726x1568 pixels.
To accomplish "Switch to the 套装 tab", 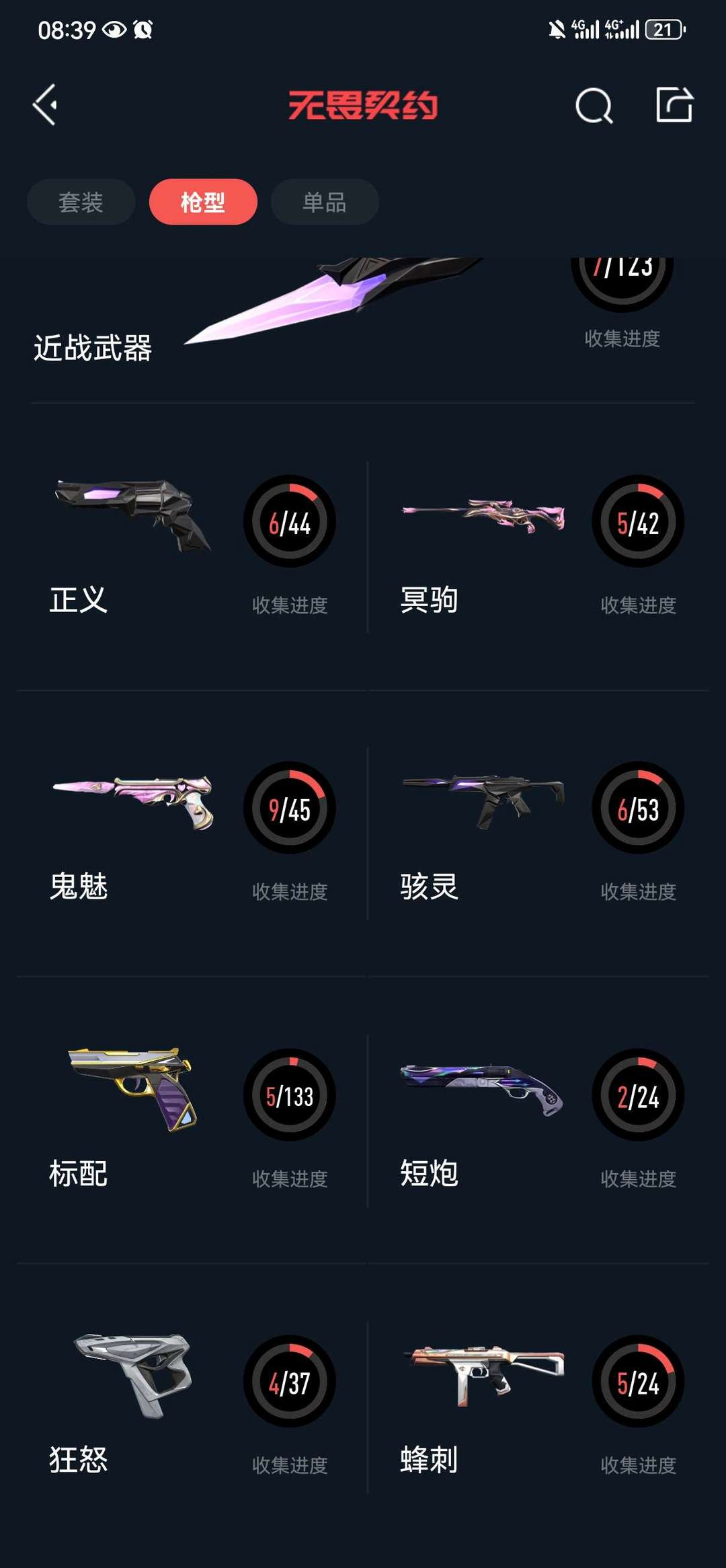I will point(81,202).
